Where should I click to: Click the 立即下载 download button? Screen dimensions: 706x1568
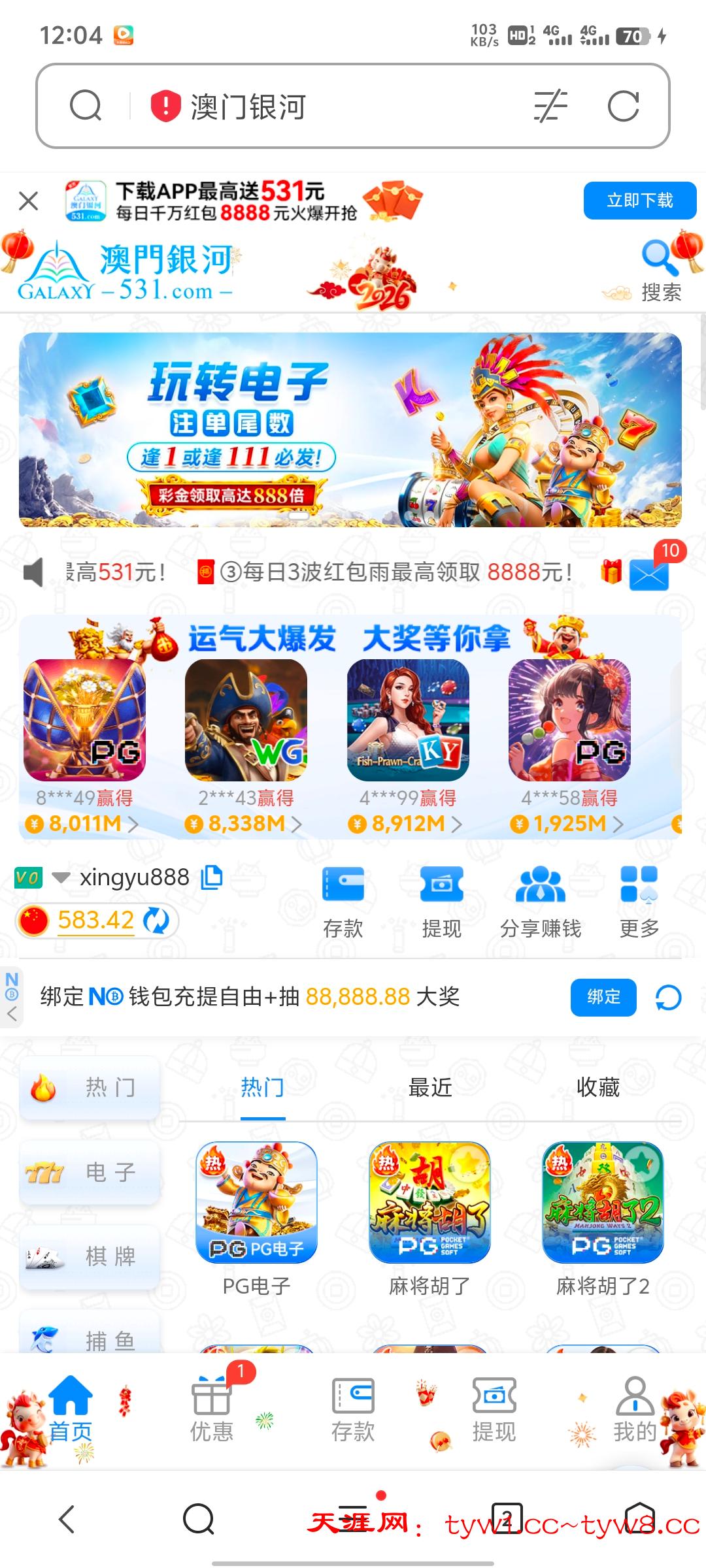(x=640, y=201)
